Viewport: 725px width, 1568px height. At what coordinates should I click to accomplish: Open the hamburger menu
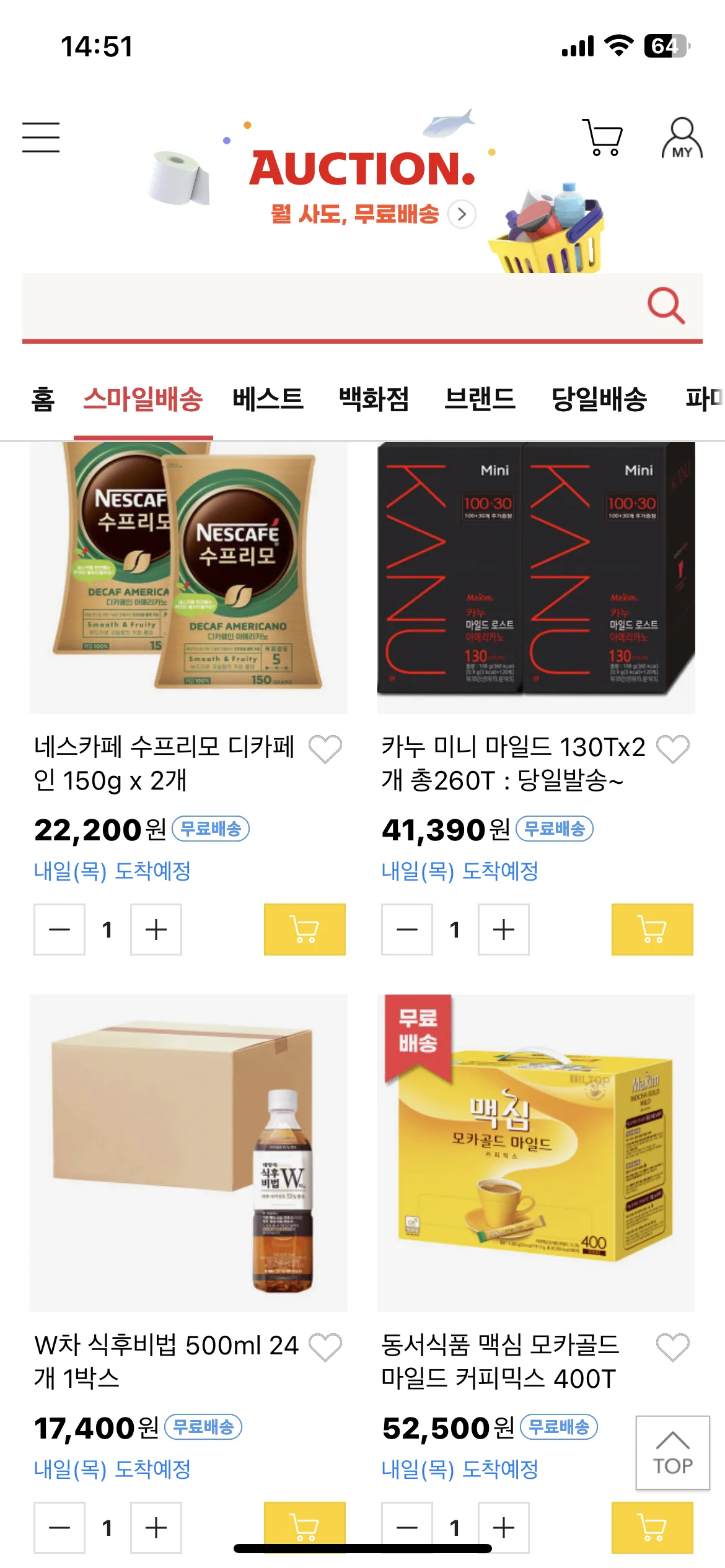tap(41, 137)
